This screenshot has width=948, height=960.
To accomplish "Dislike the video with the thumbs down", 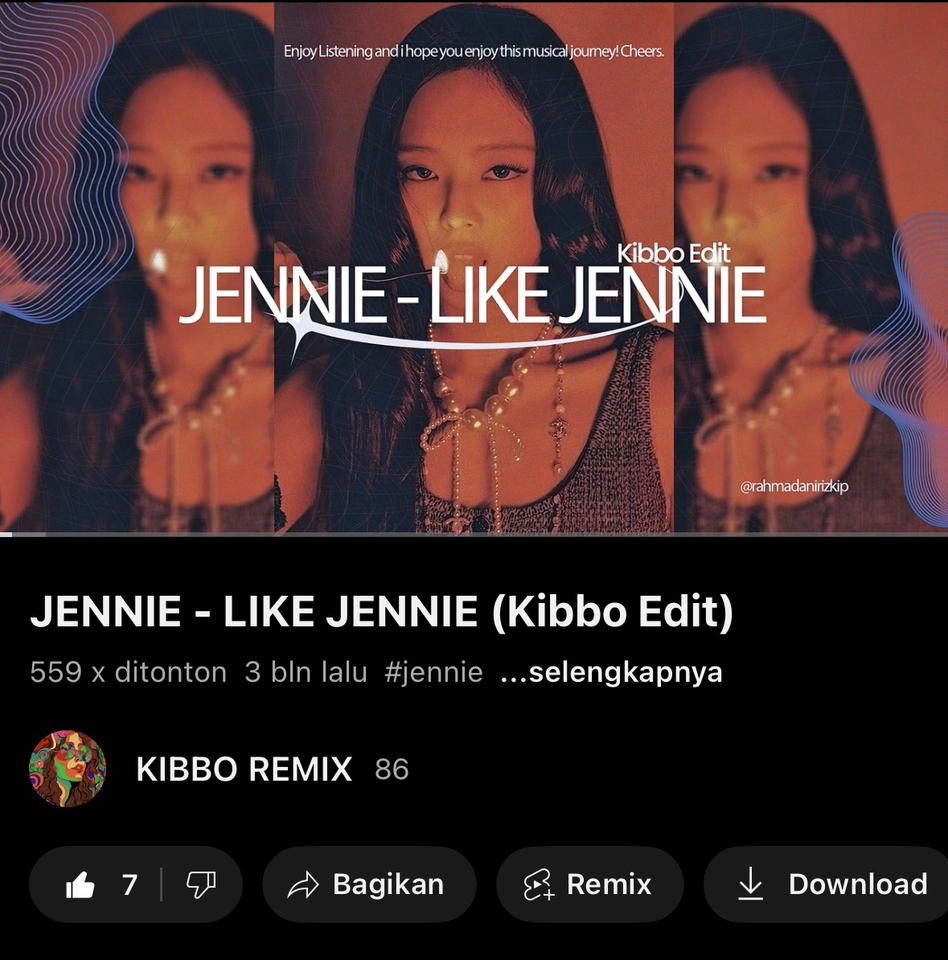I will (201, 884).
